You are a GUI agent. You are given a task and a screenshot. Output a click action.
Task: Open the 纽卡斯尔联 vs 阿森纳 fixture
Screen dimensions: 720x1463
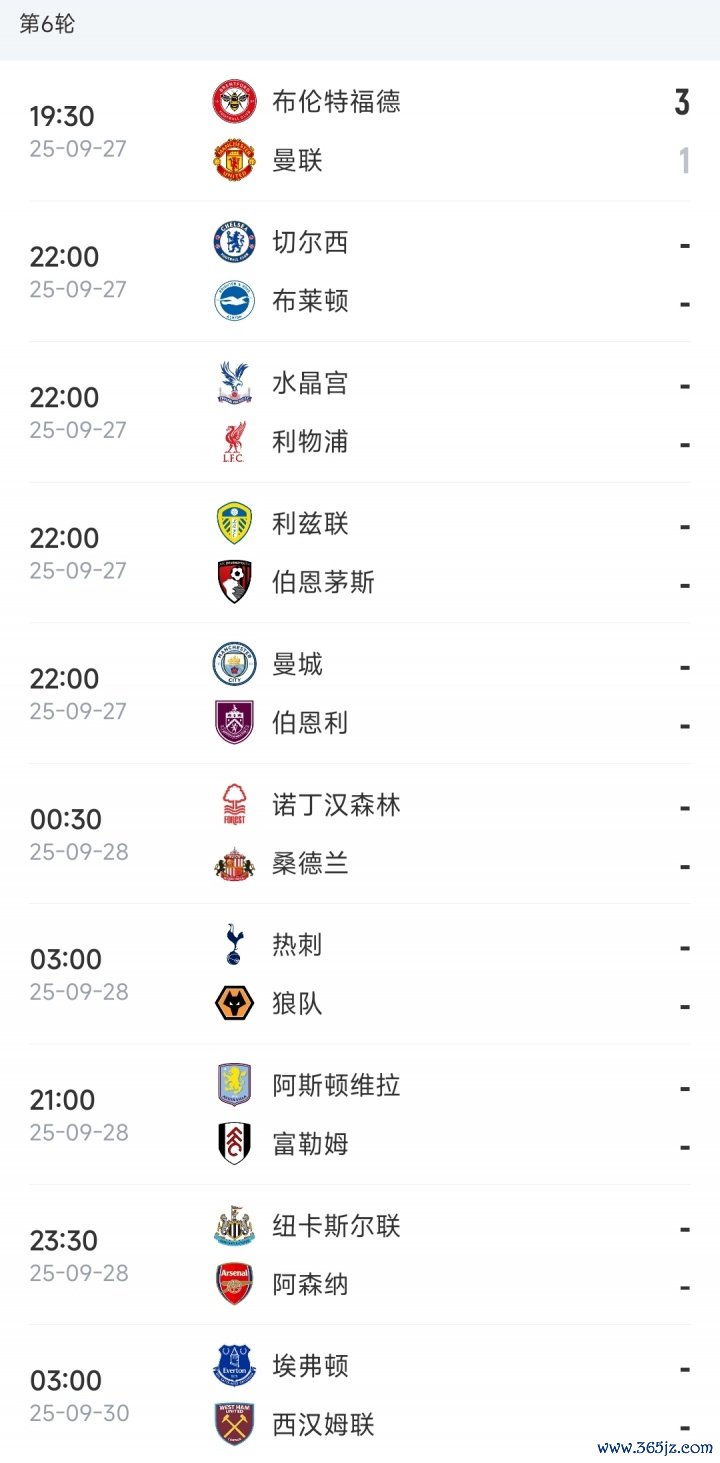click(360, 1255)
